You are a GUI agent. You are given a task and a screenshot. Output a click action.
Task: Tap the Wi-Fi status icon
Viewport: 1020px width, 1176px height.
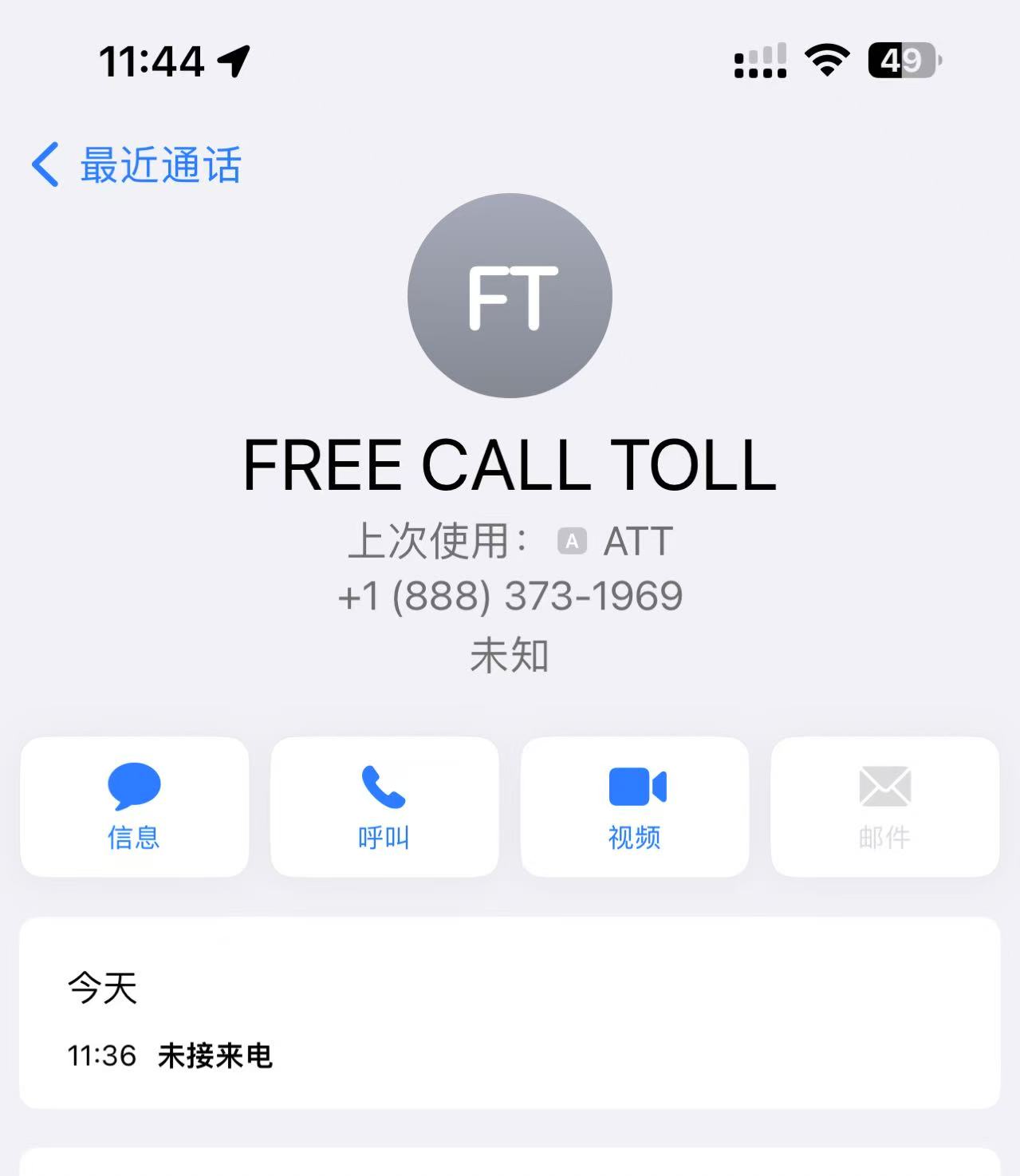(x=825, y=59)
